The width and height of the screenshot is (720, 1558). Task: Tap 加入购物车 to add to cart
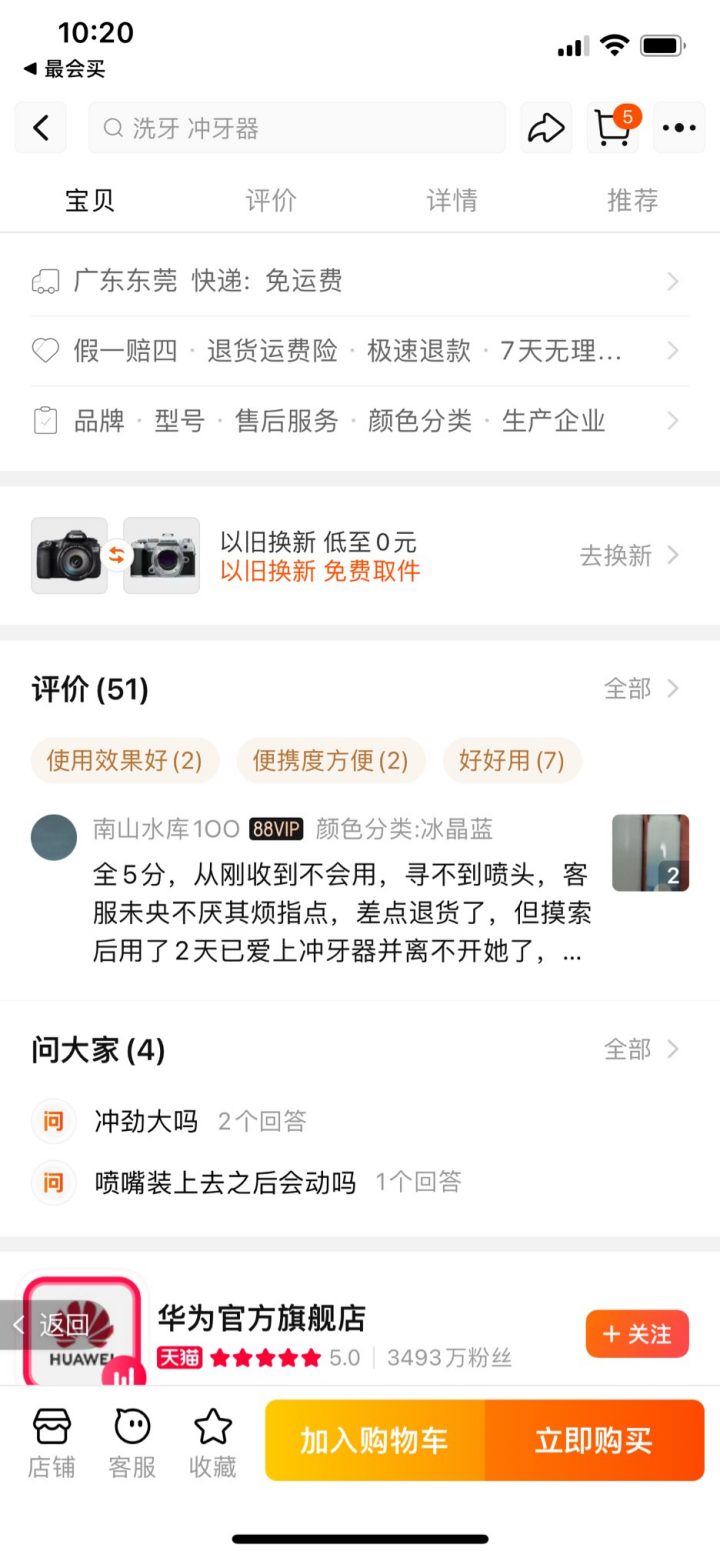[375, 1440]
